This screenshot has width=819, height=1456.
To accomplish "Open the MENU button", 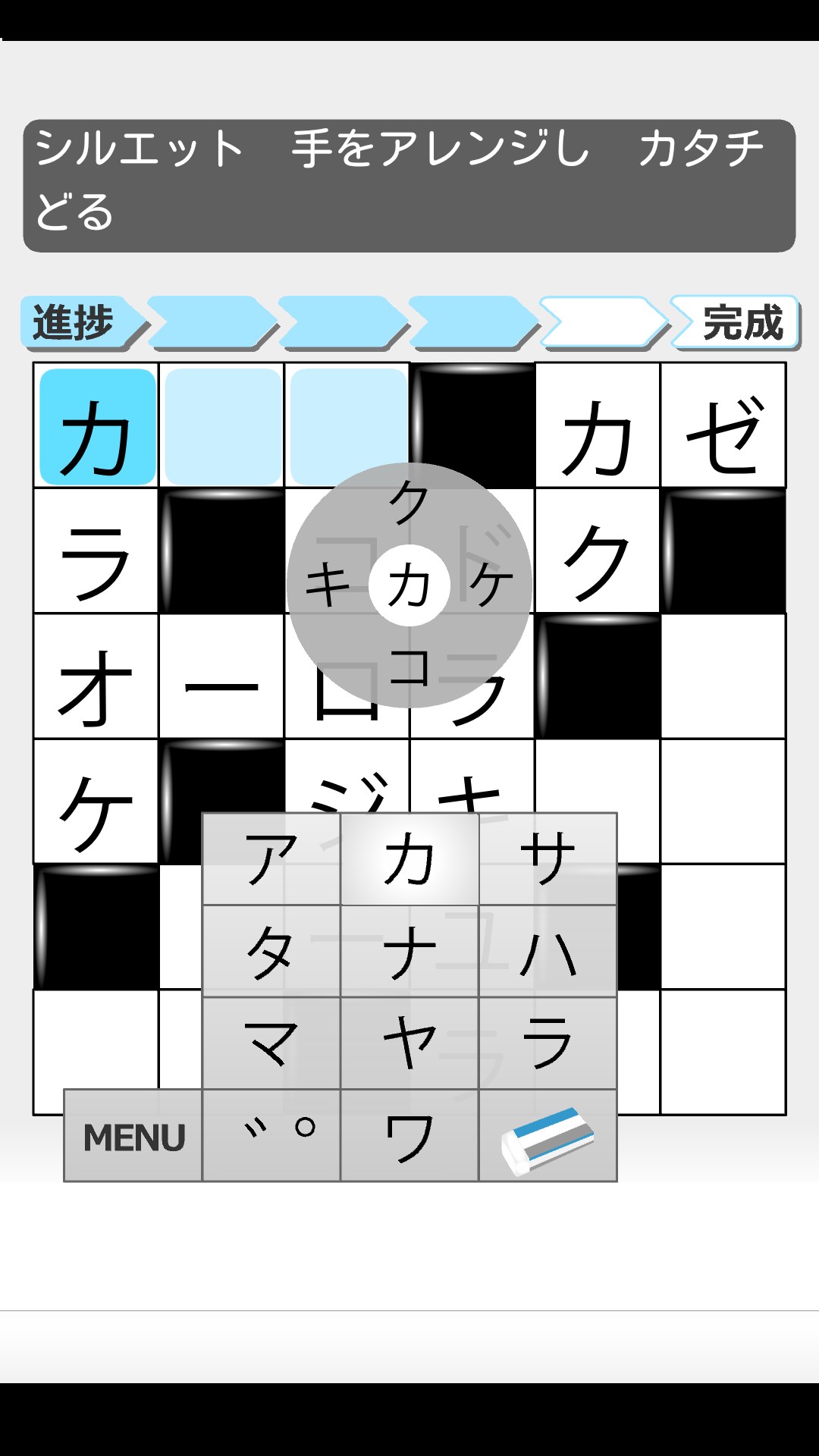I will (133, 1136).
